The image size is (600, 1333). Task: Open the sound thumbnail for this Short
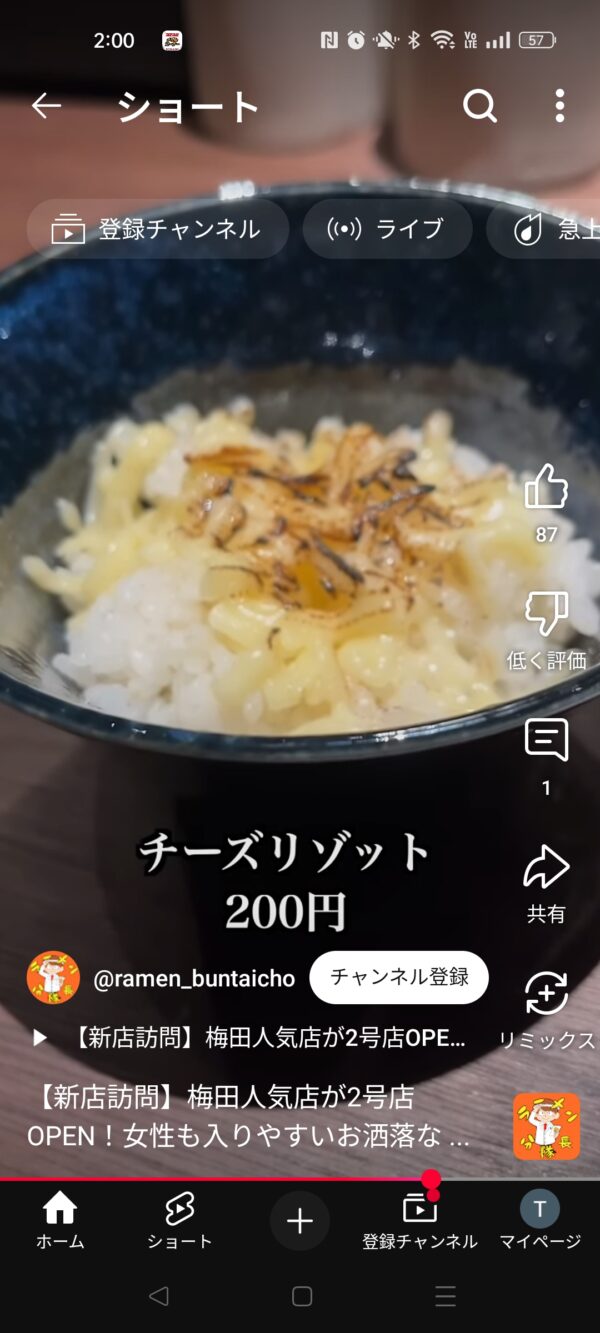(546, 1126)
